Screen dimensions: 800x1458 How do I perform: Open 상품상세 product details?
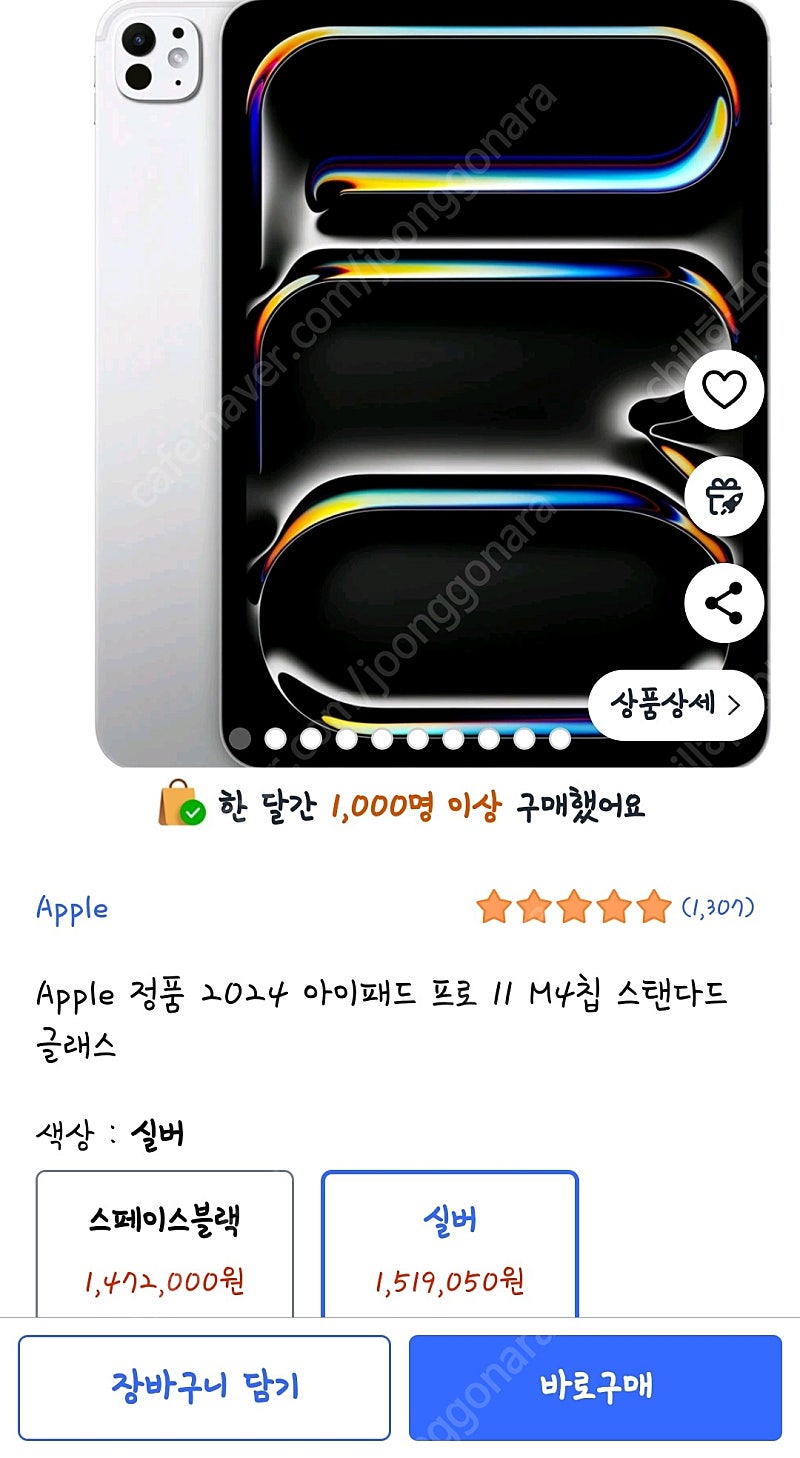pos(676,705)
